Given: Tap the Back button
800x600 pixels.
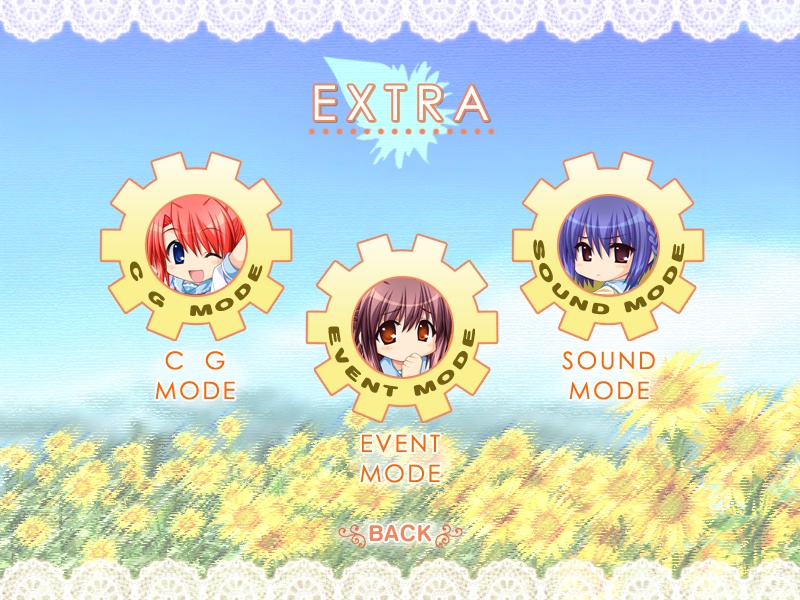Looking at the screenshot, I should coord(400,533).
